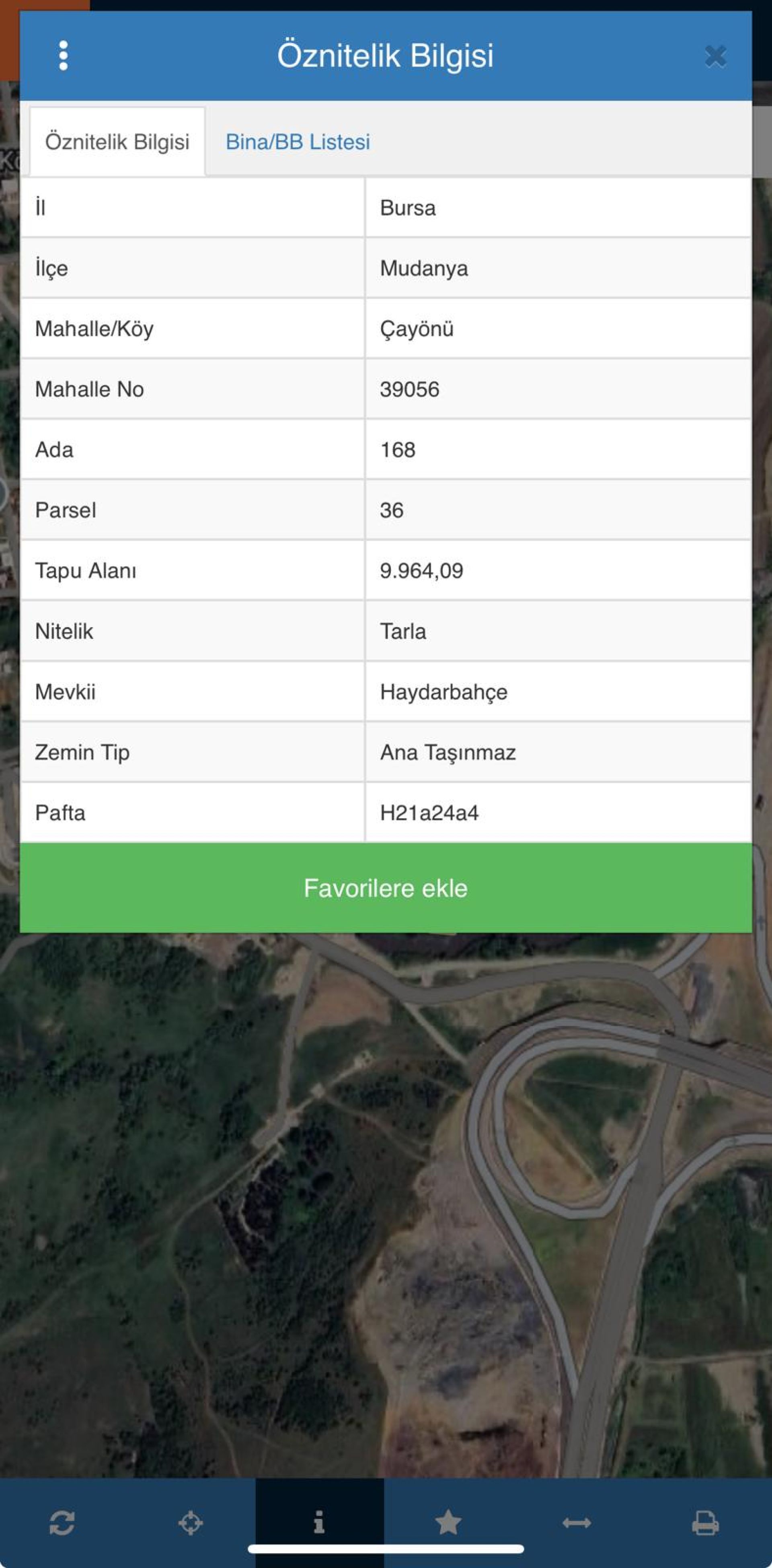The height and width of the screenshot is (1568, 772).
Task: Print with the printer icon
Action: coord(706,1523)
